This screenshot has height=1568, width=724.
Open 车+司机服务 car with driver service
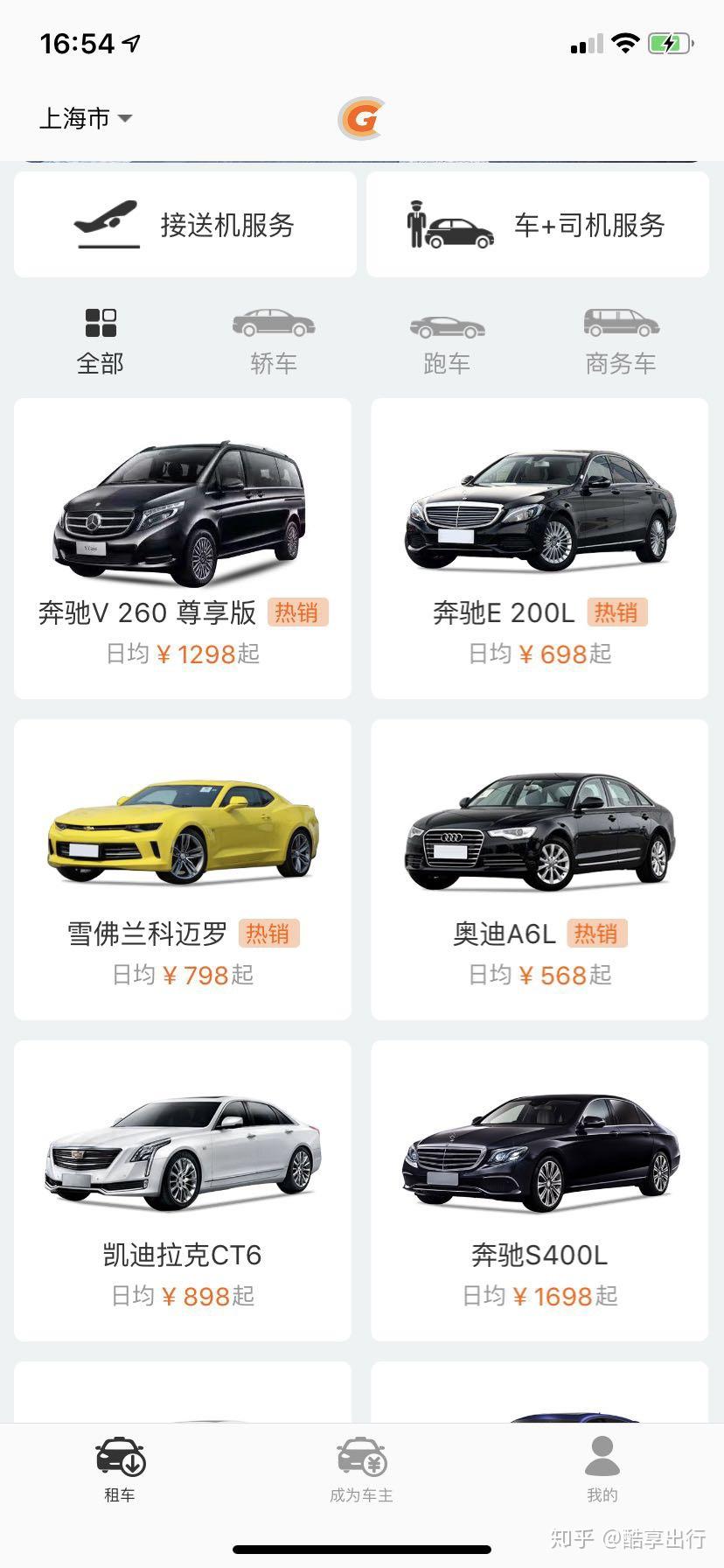click(537, 225)
